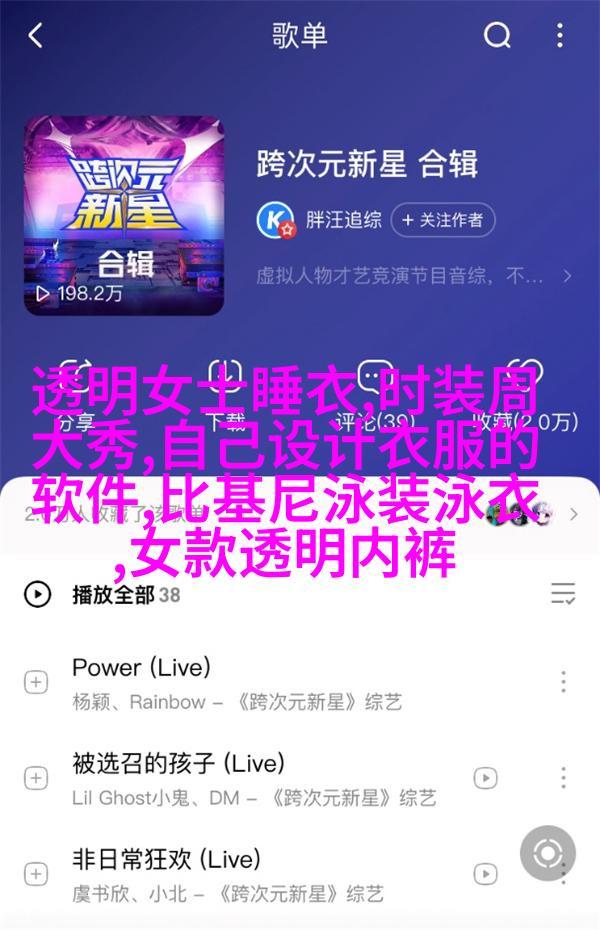This screenshot has height=930, width=600.
Task: Add 被选召的孩子 (Live) to a playlist
Action: pyautogui.click(x=36, y=777)
